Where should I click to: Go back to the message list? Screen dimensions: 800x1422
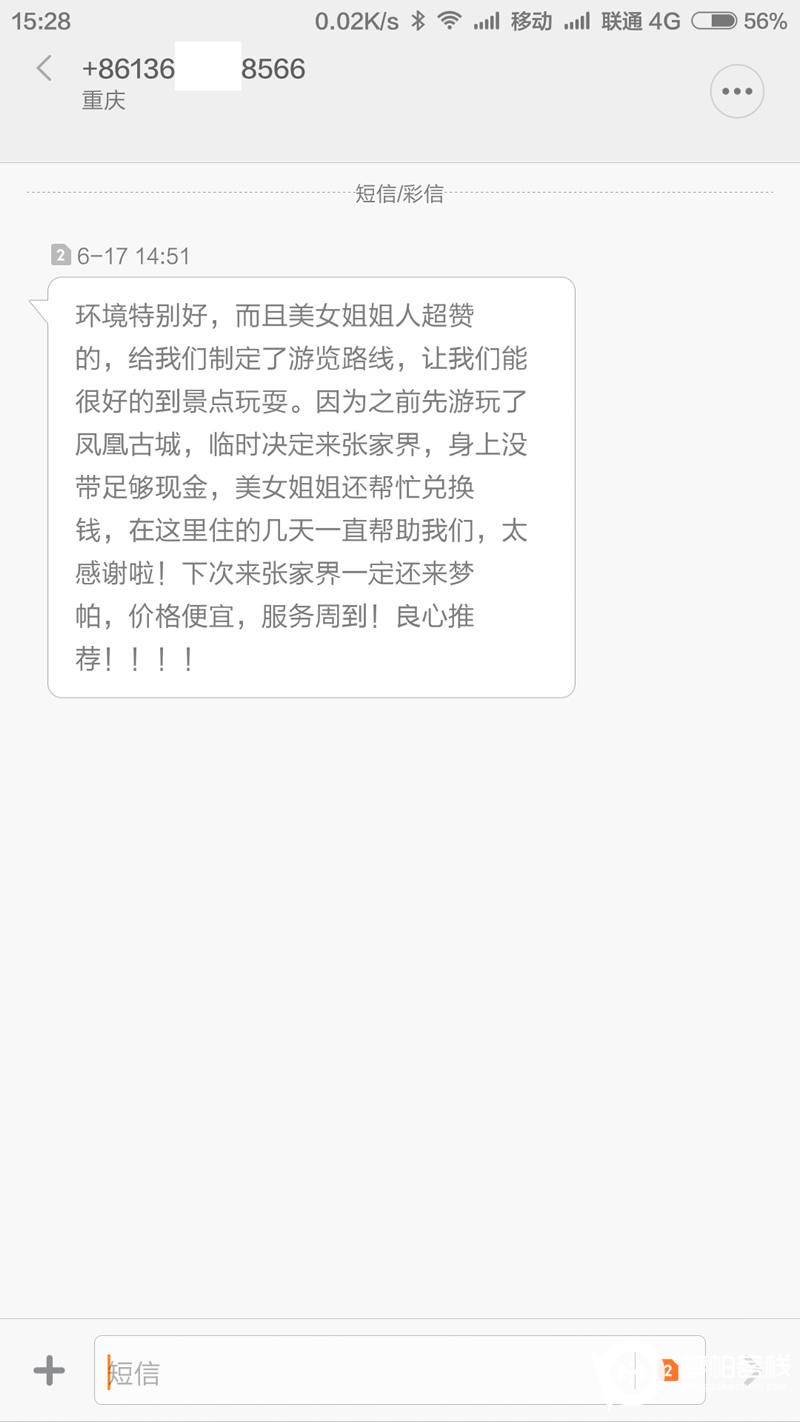coord(44,68)
